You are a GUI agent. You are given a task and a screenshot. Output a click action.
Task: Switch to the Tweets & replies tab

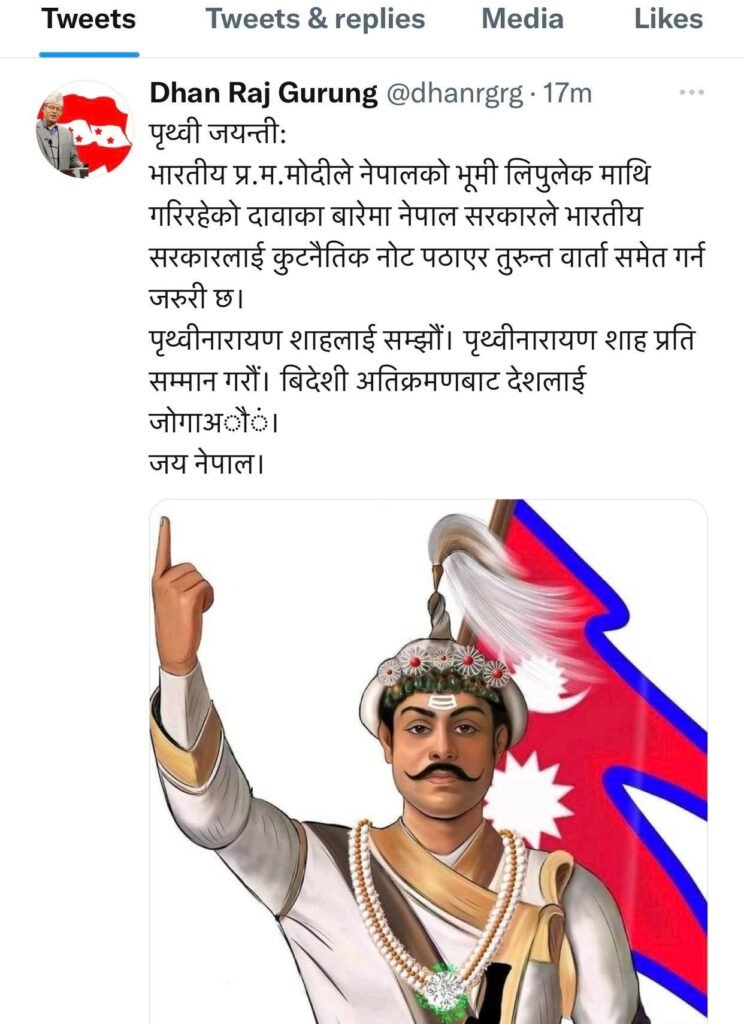[x=315, y=19]
